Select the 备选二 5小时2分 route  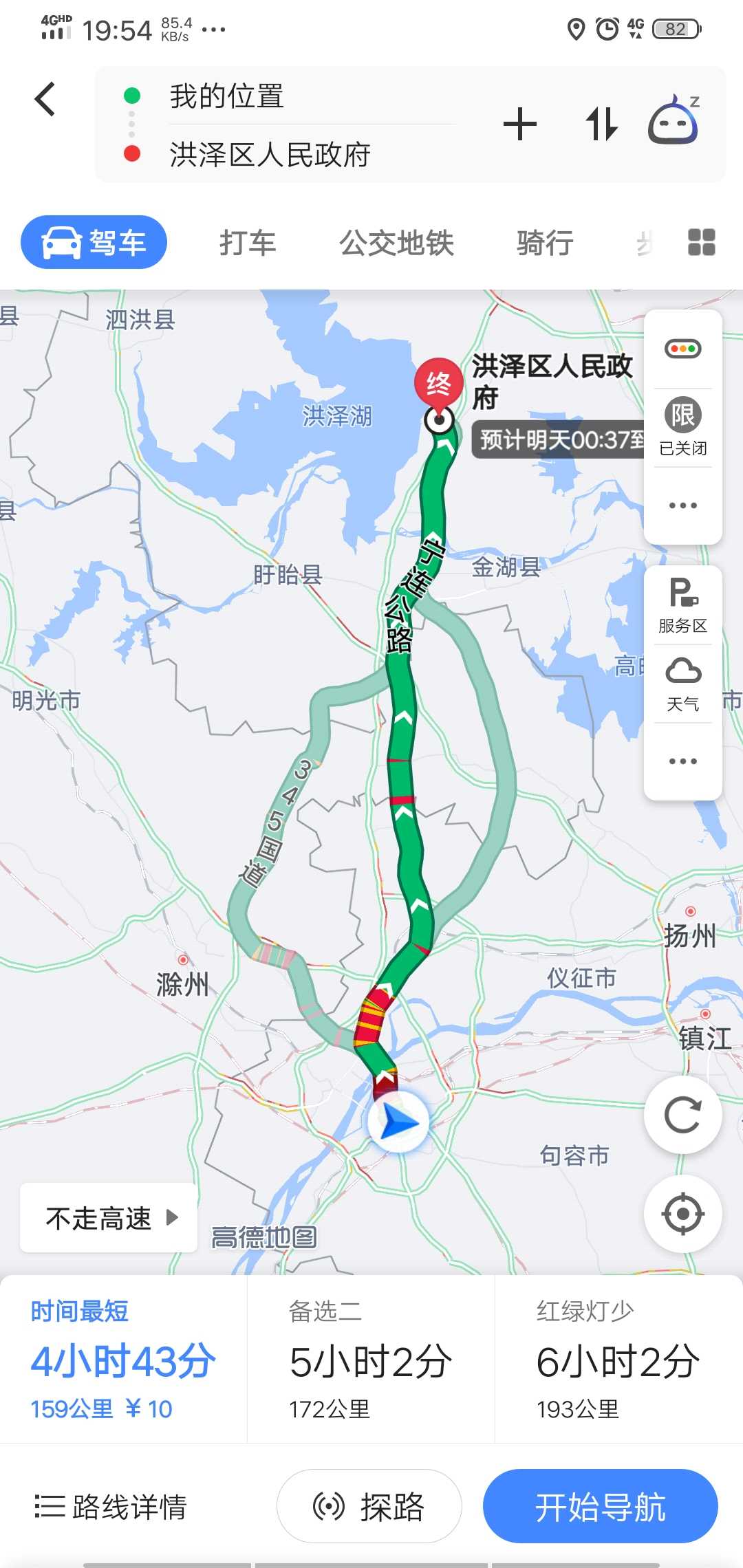371,1359
